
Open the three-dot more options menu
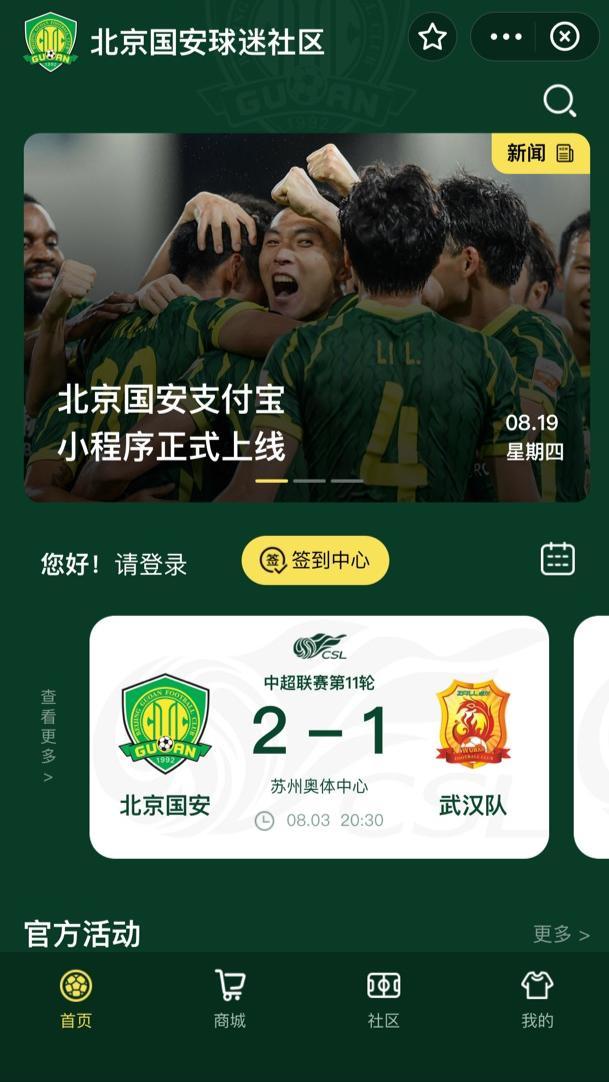click(x=506, y=38)
